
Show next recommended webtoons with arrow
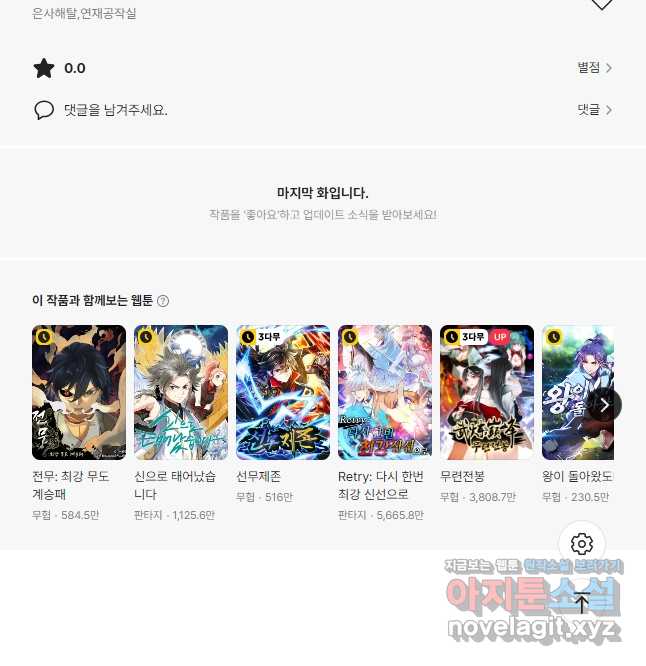click(x=603, y=404)
